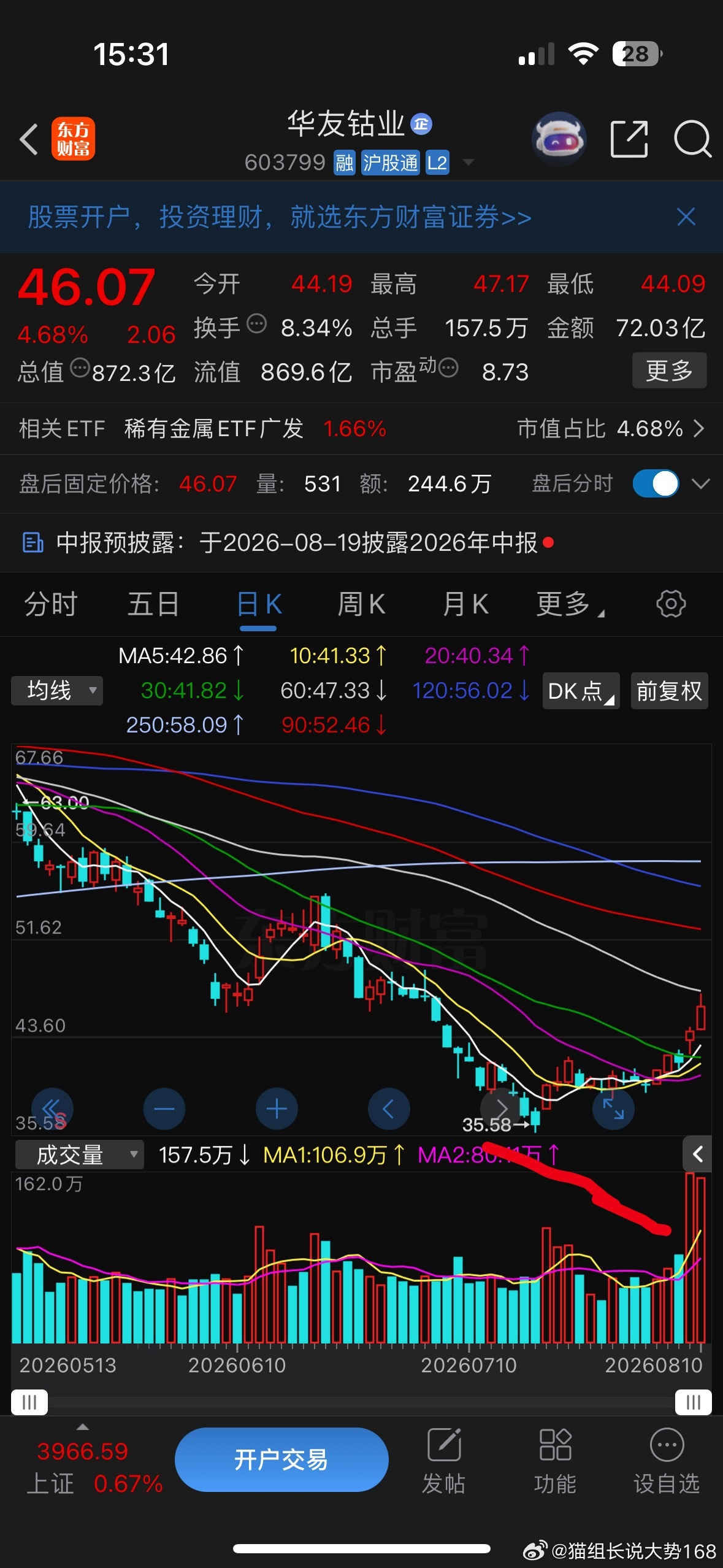Select the 月K tab
The height and width of the screenshot is (1568, 723).
click(x=465, y=604)
